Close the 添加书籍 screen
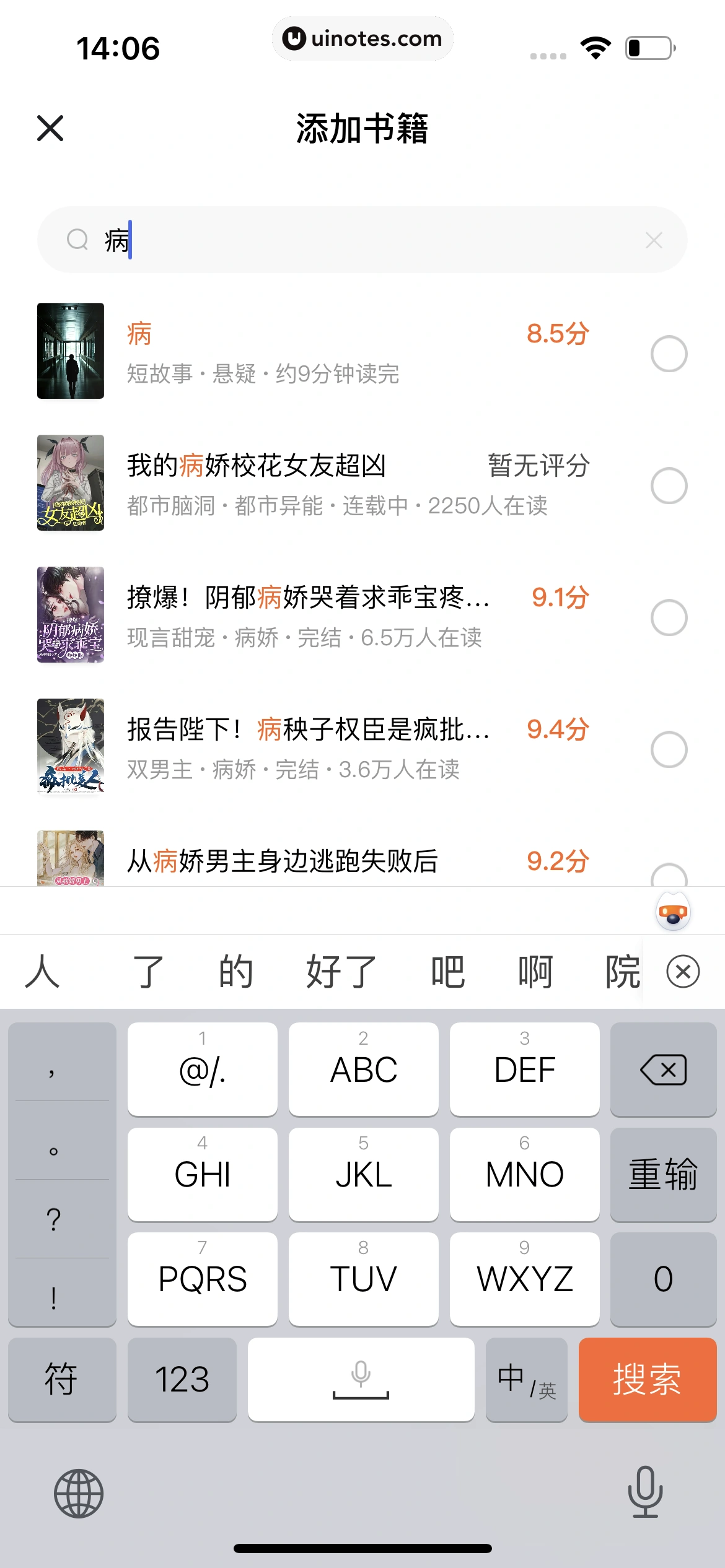Viewport: 725px width, 1568px height. pyautogui.click(x=50, y=129)
